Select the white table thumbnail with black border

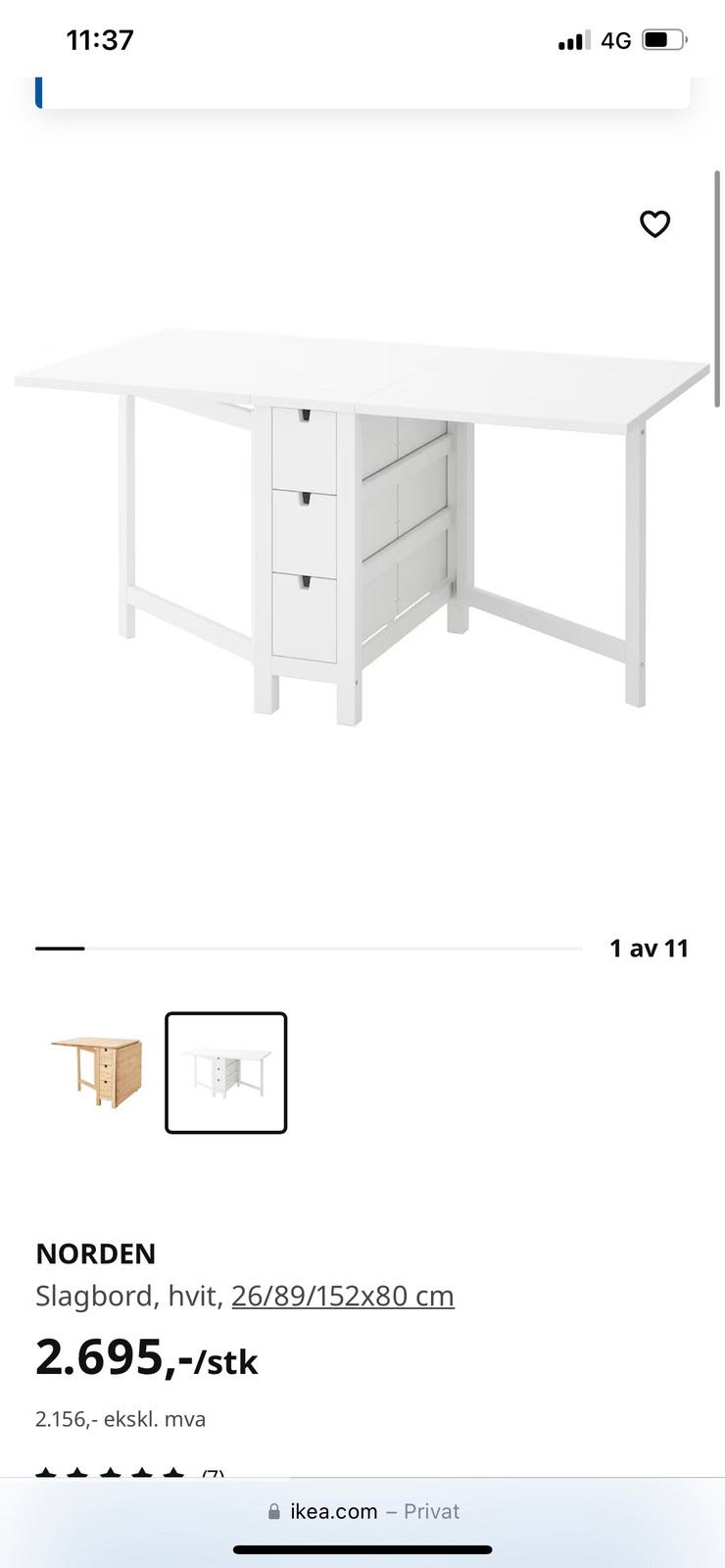point(225,1073)
